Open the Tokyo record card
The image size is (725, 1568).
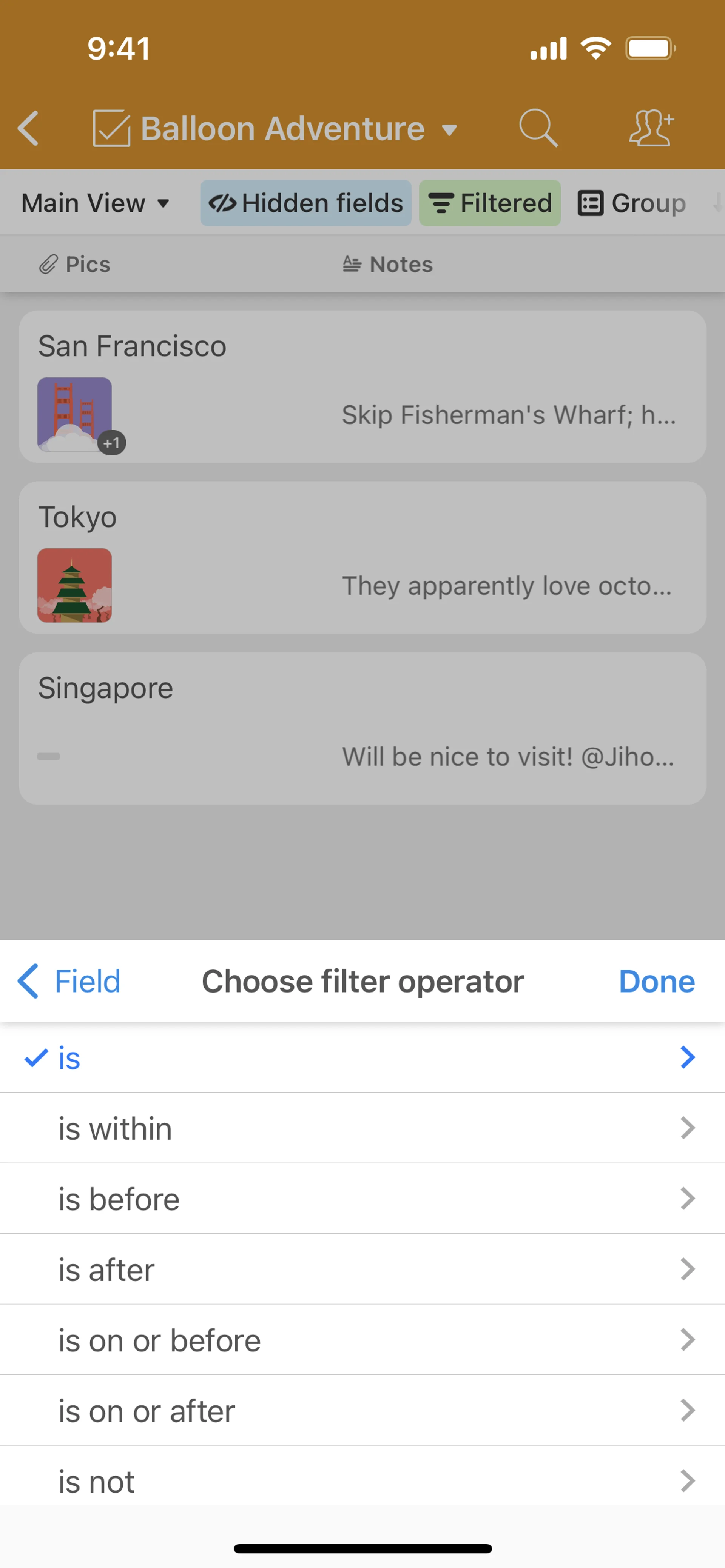[x=362, y=557]
